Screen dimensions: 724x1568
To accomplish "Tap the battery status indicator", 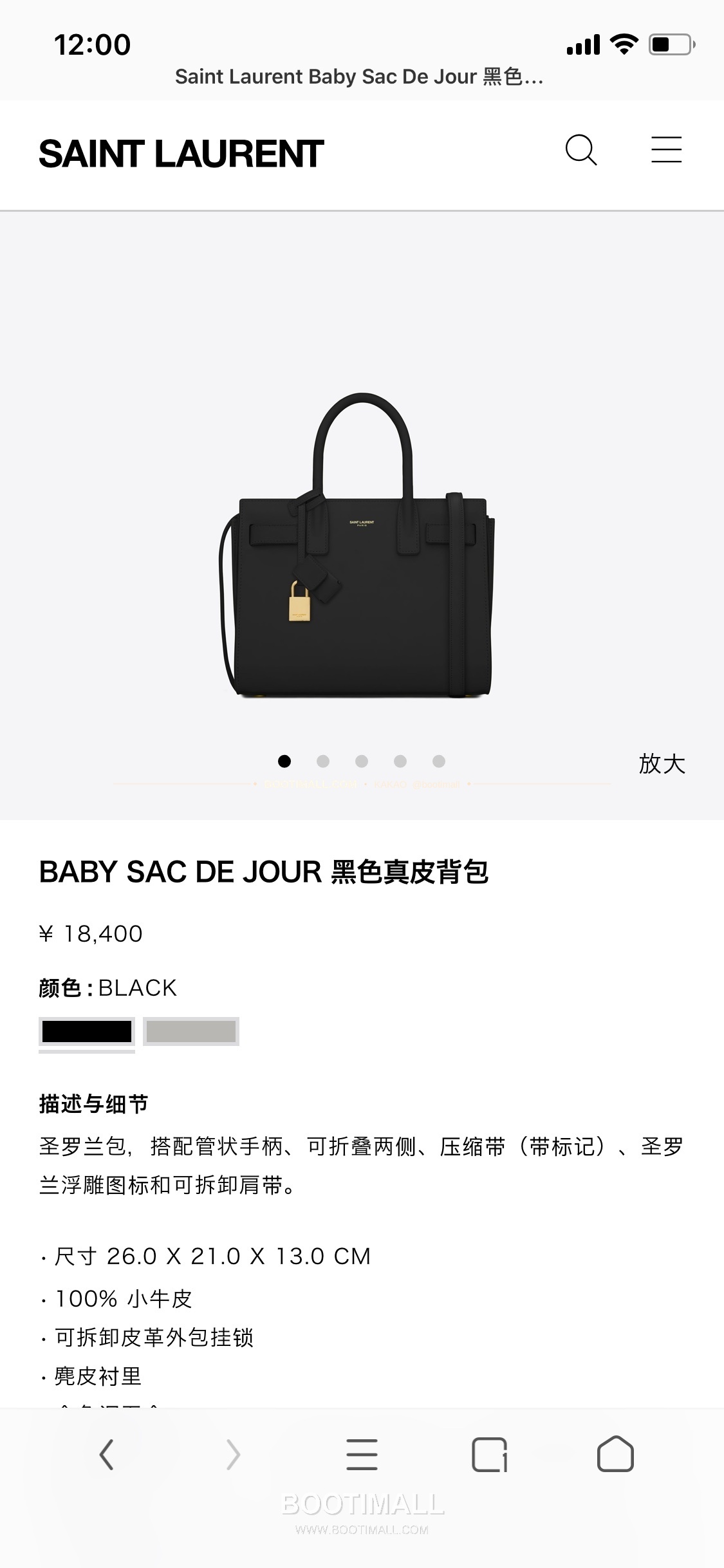I will [x=669, y=44].
